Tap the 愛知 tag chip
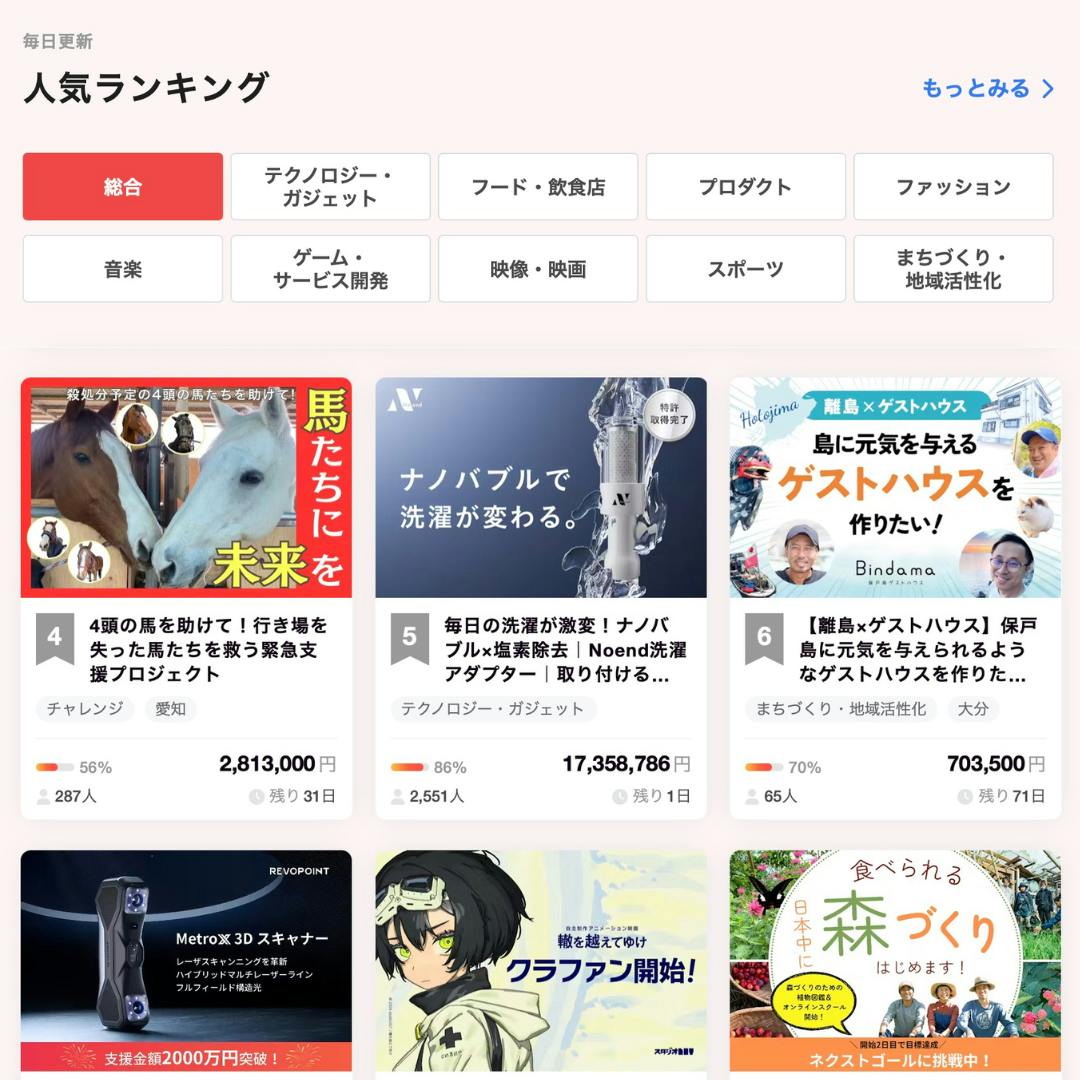Viewport: 1080px width, 1080px height. coord(170,709)
